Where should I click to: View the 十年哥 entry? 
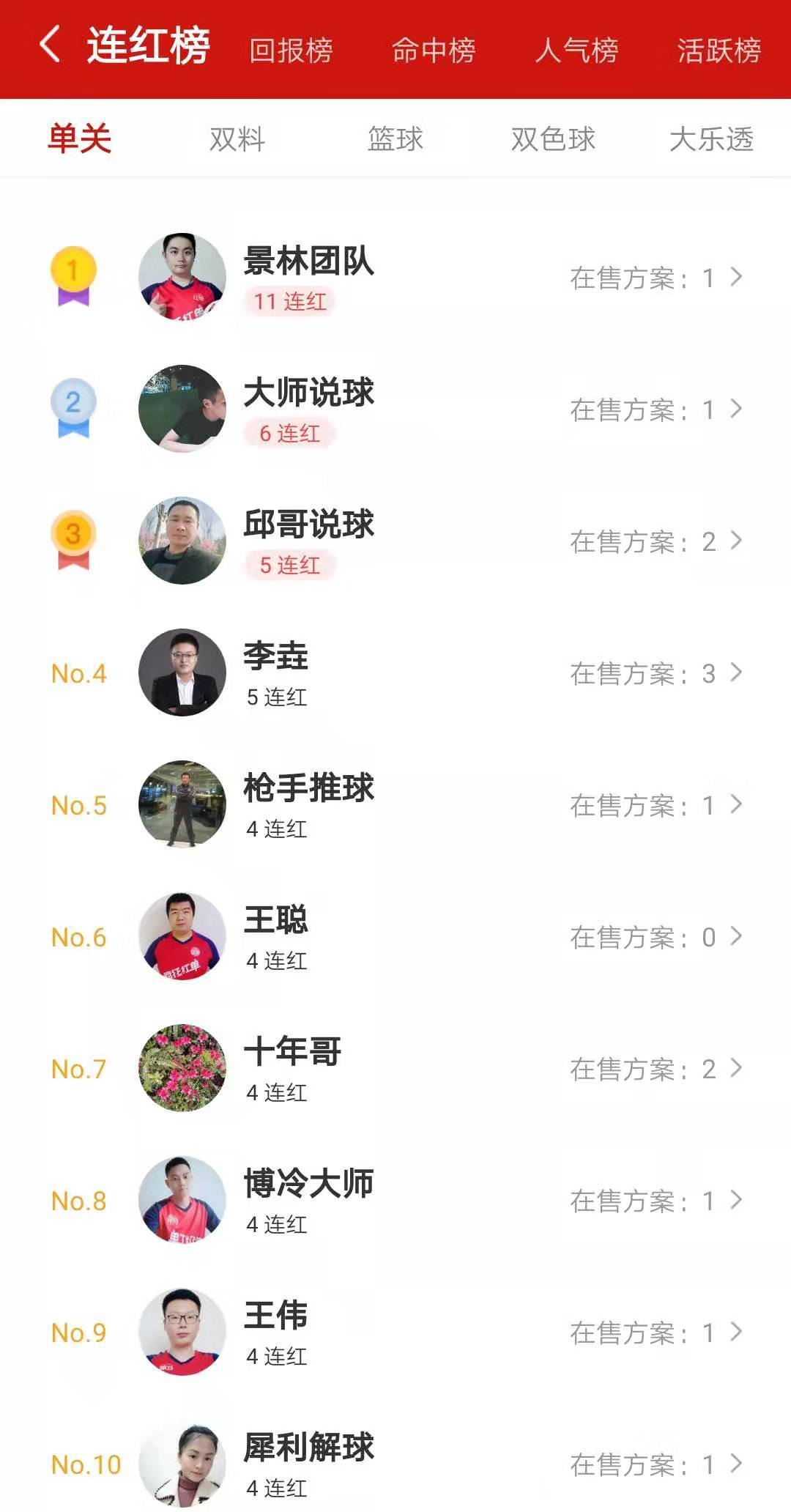395,1069
